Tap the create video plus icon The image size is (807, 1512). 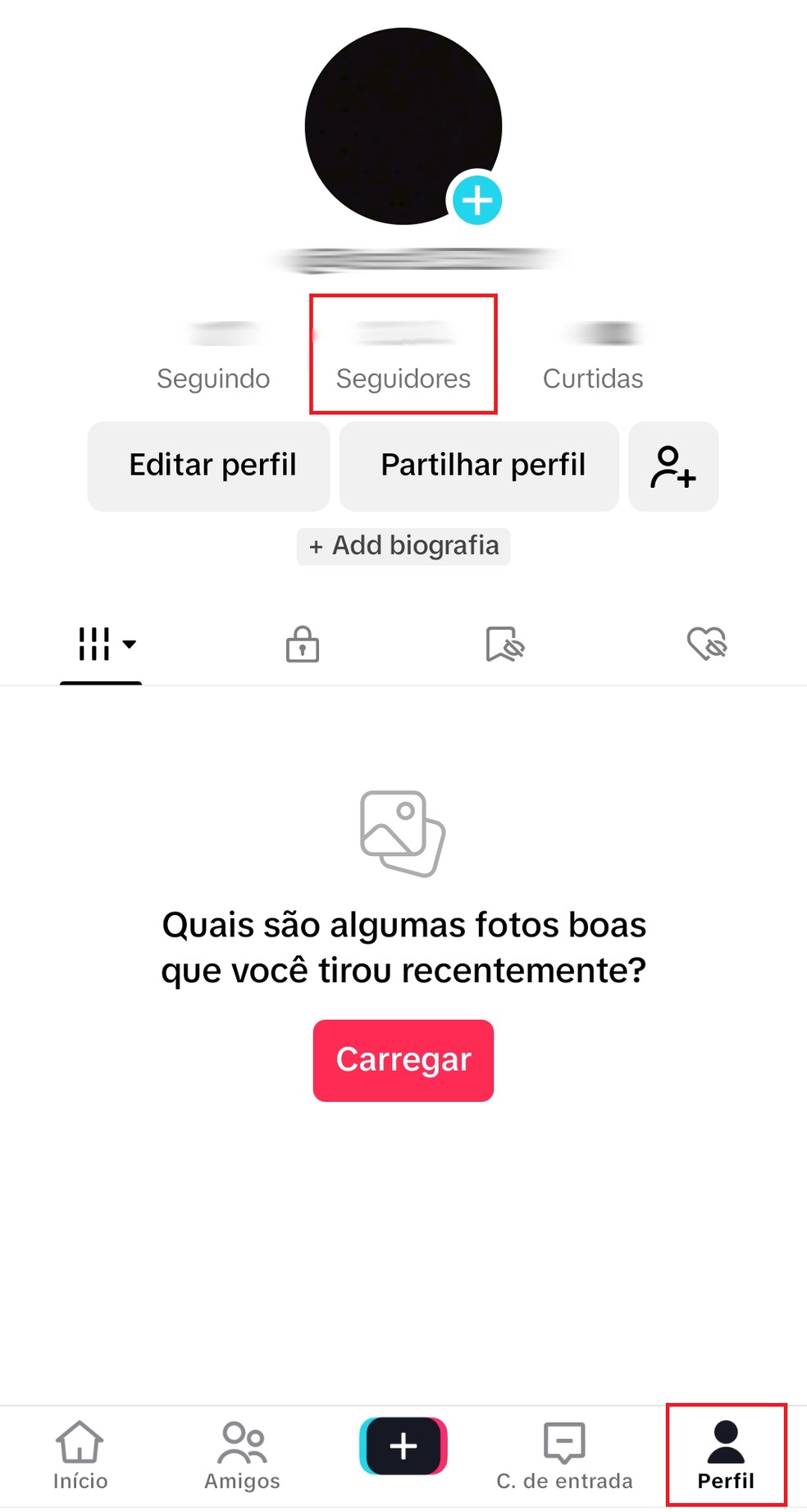(403, 1446)
